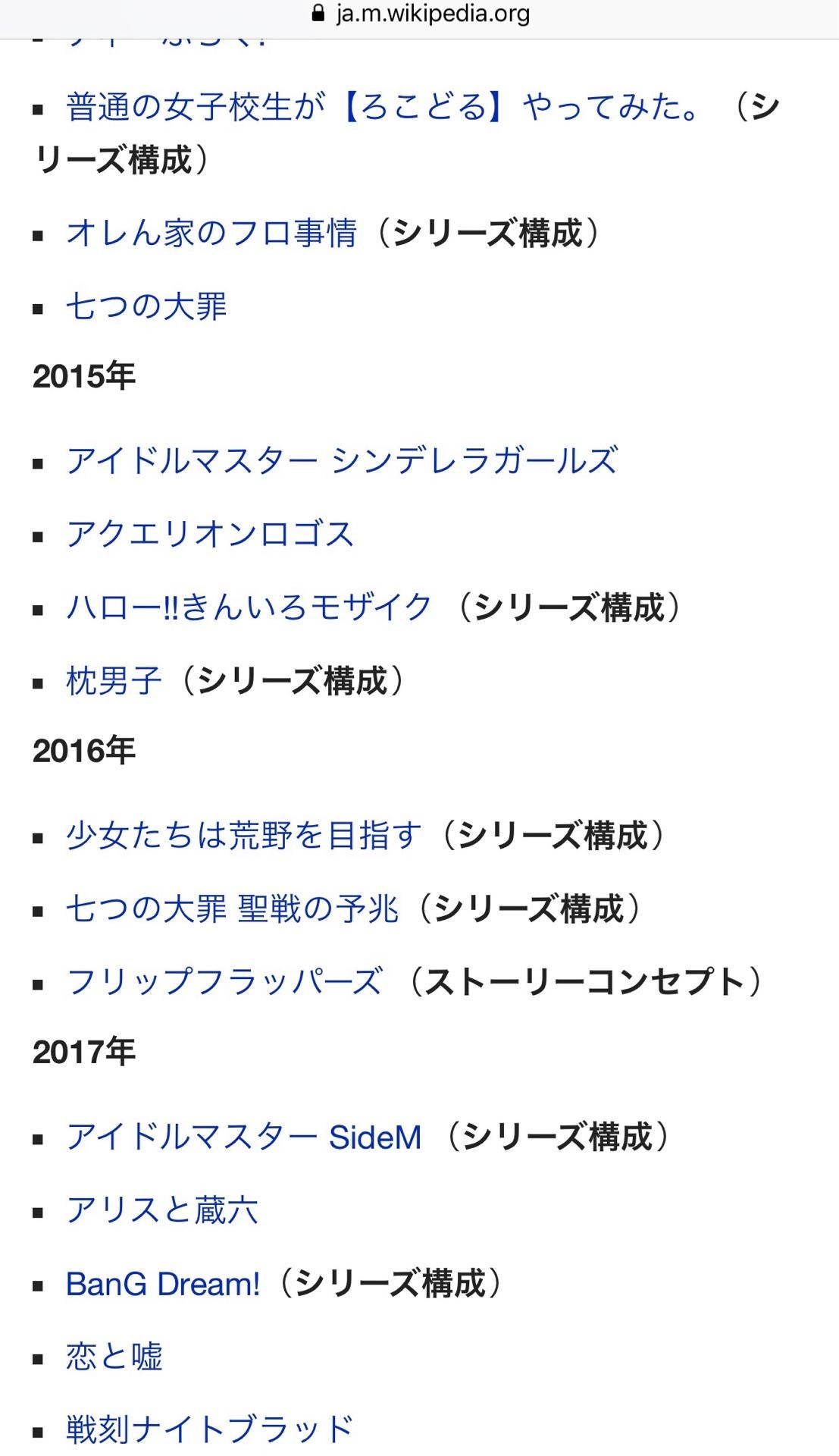Tap the 七つの大罪 link

tap(146, 306)
